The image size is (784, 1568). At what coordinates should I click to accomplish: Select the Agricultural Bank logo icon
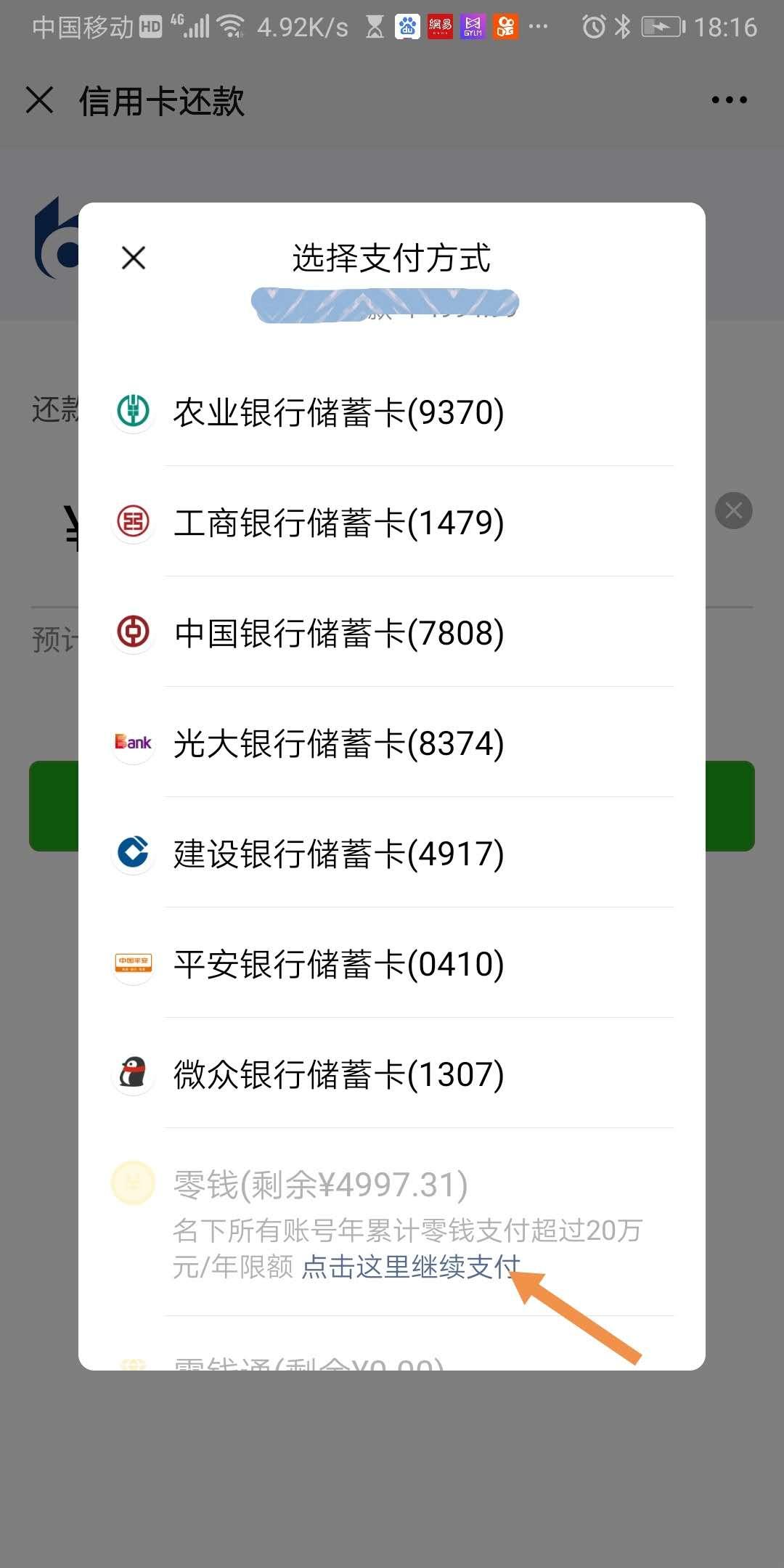tap(133, 412)
